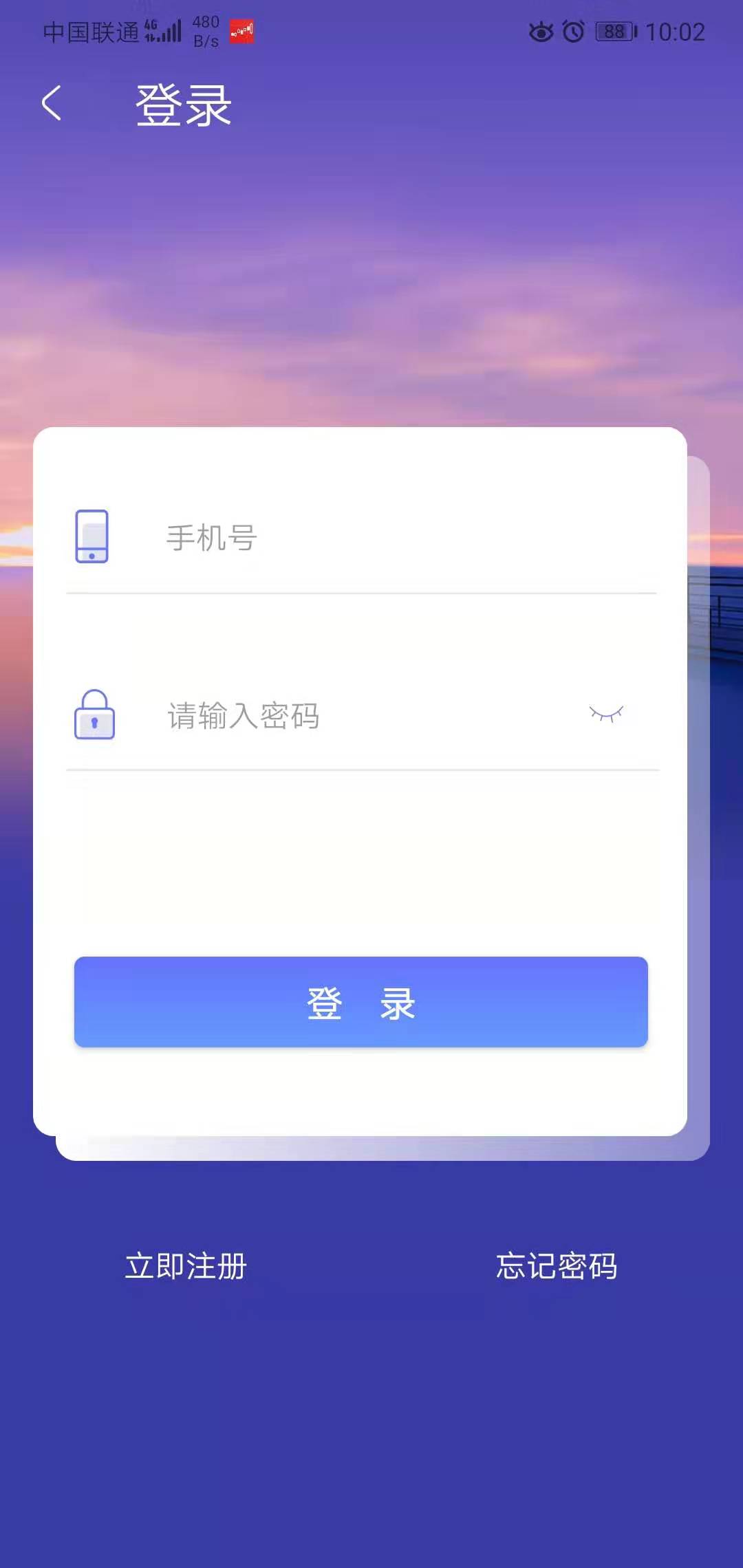Screen dimensions: 743x1568
Task: Toggle password visibility with the eye icon
Action: click(606, 715)
